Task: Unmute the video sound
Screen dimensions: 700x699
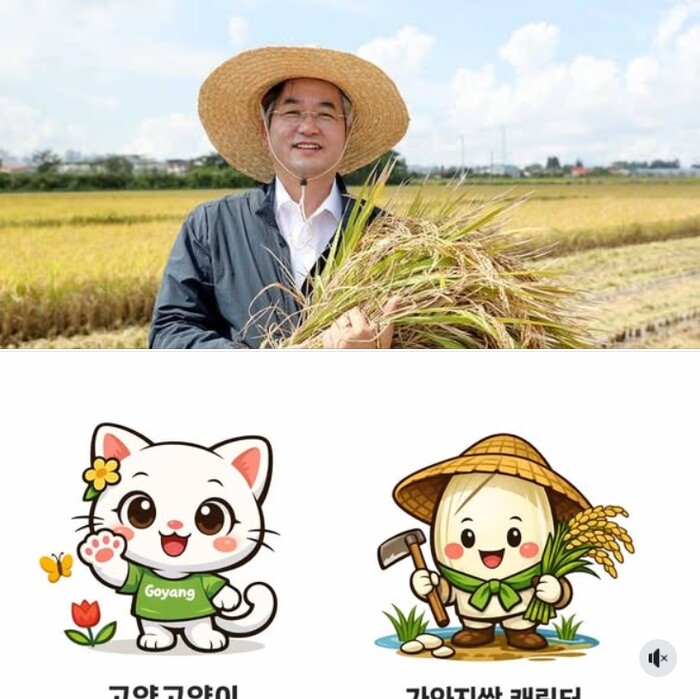Action: tap(657, 658)
